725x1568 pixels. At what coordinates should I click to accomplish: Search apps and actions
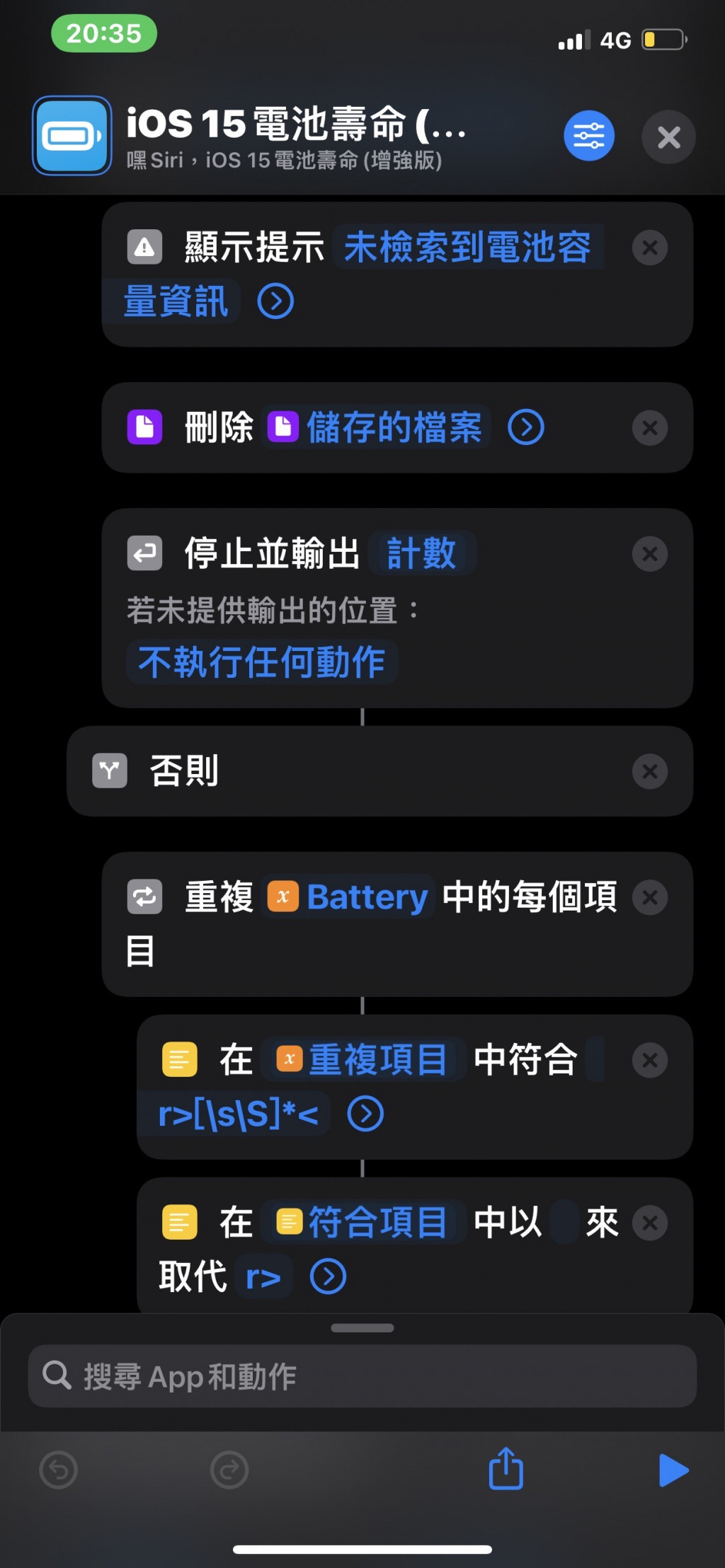[362, 1376]
